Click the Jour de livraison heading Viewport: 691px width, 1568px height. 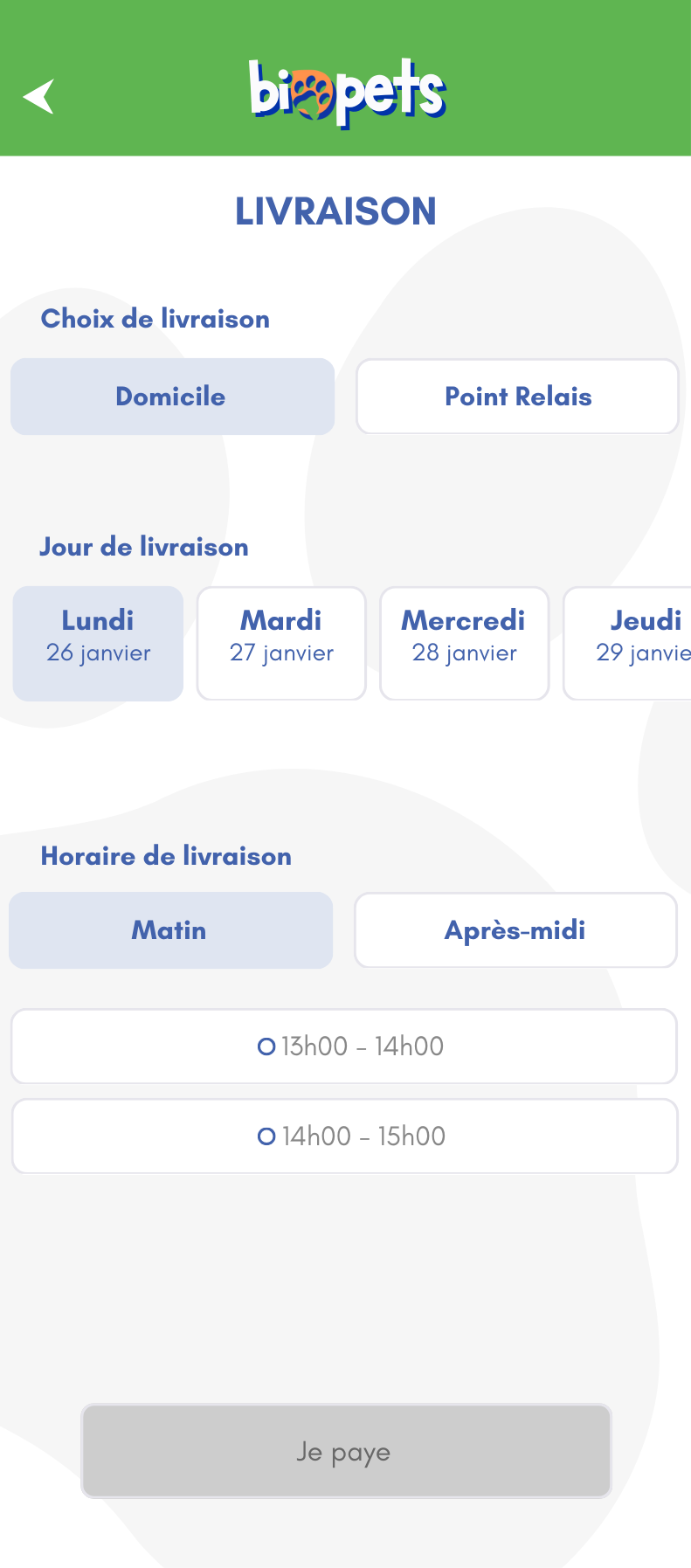(143, 547)
